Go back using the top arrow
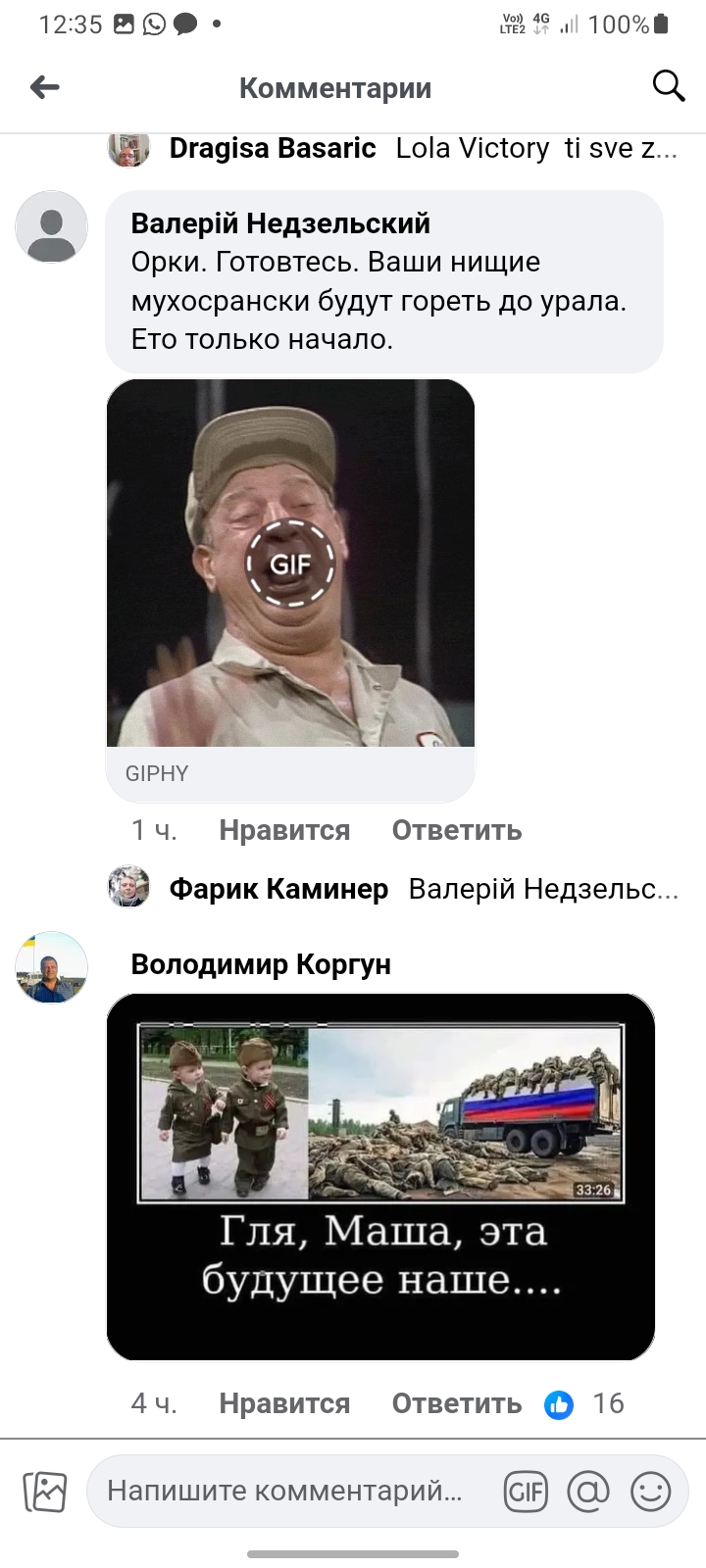 [x=45, y=87]
